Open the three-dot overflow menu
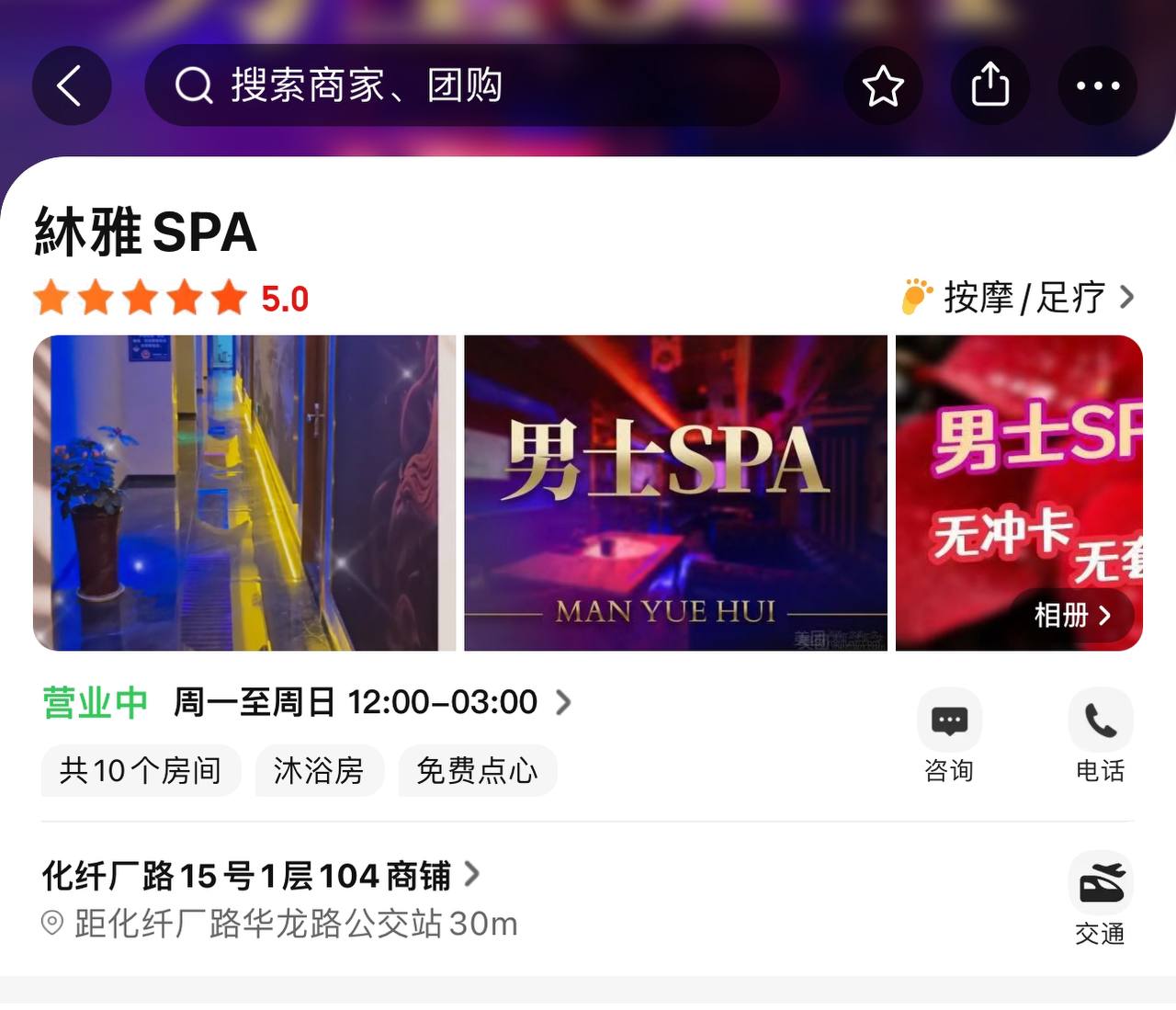This screenshot has width=1176, height=1010. pyautogui.click(x=1097, y=86)
